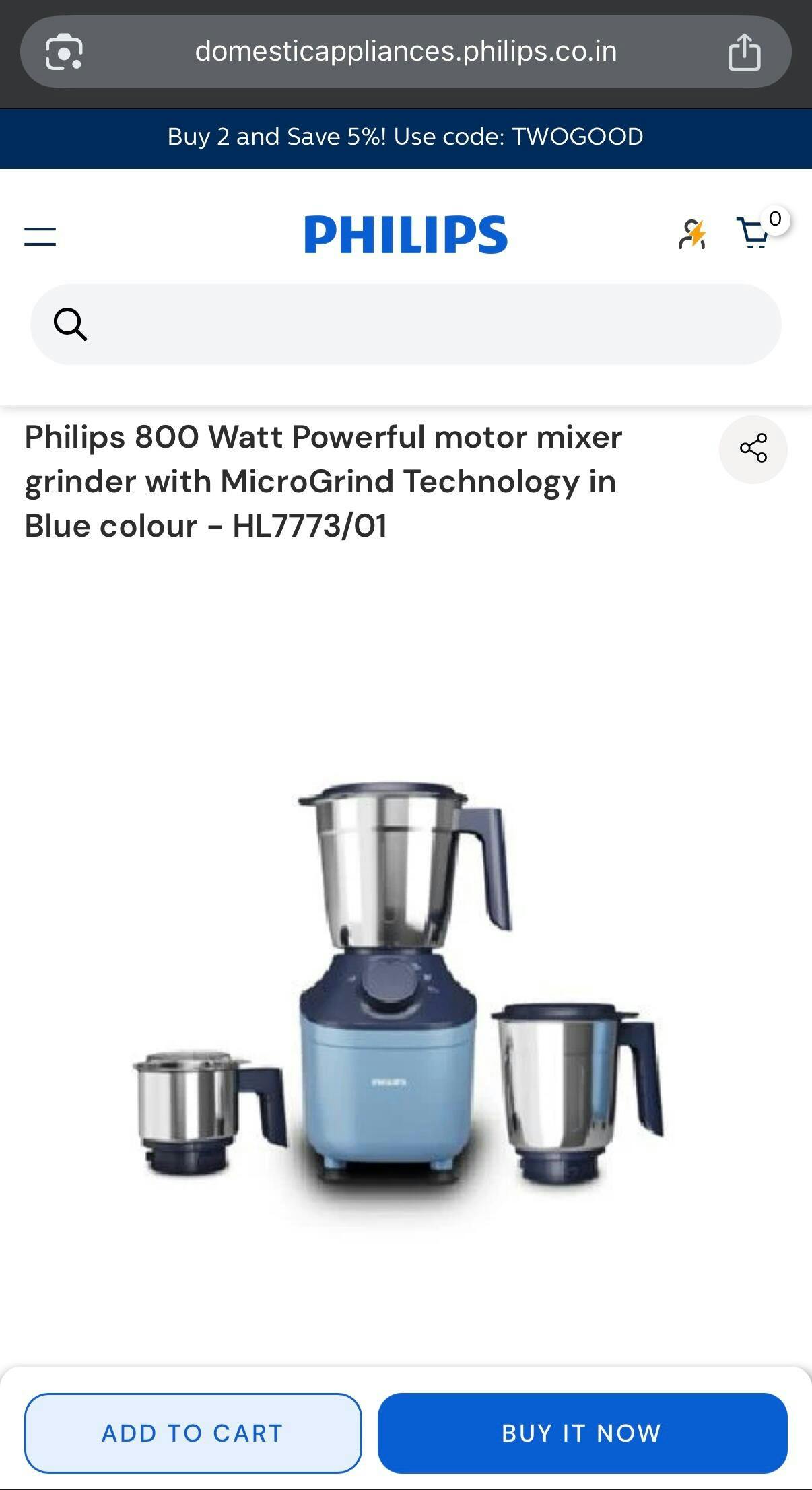Viewport: 812px width, 1490px height.
Task: Buy the mixer grinder now
Action: click(582, 1433)
